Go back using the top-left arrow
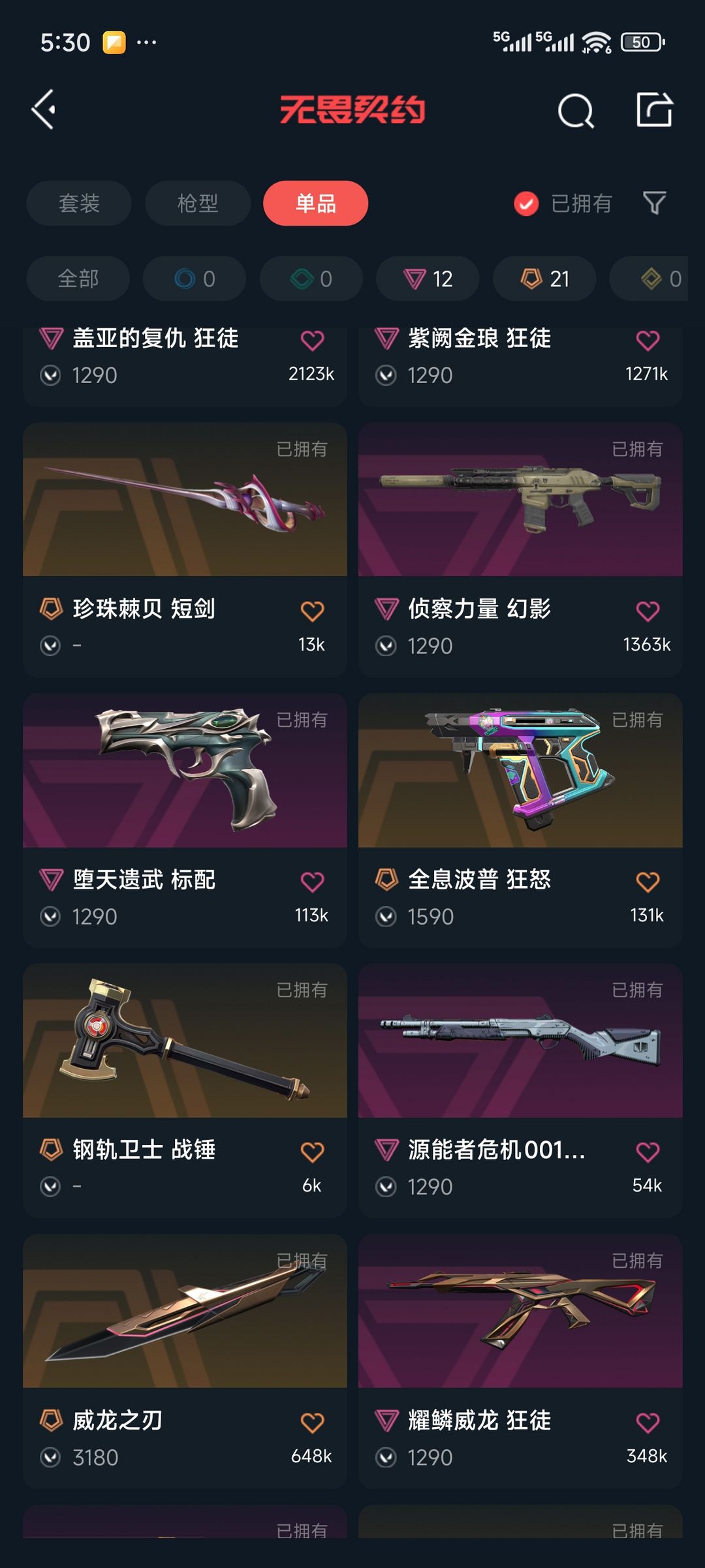This screenshot has height=1568, width=705. (x=44, y=110)
